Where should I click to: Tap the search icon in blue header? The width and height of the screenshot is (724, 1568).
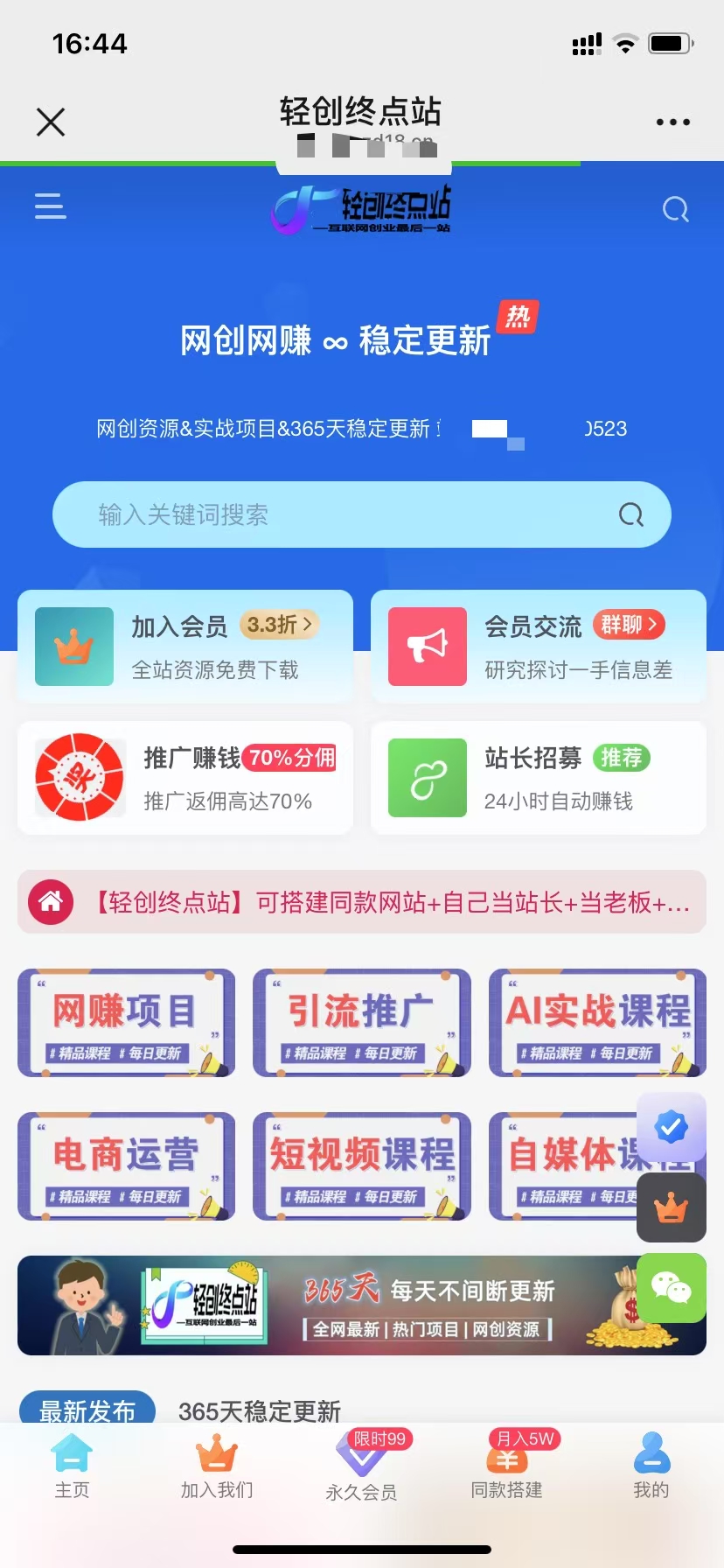tap(675, 209)
